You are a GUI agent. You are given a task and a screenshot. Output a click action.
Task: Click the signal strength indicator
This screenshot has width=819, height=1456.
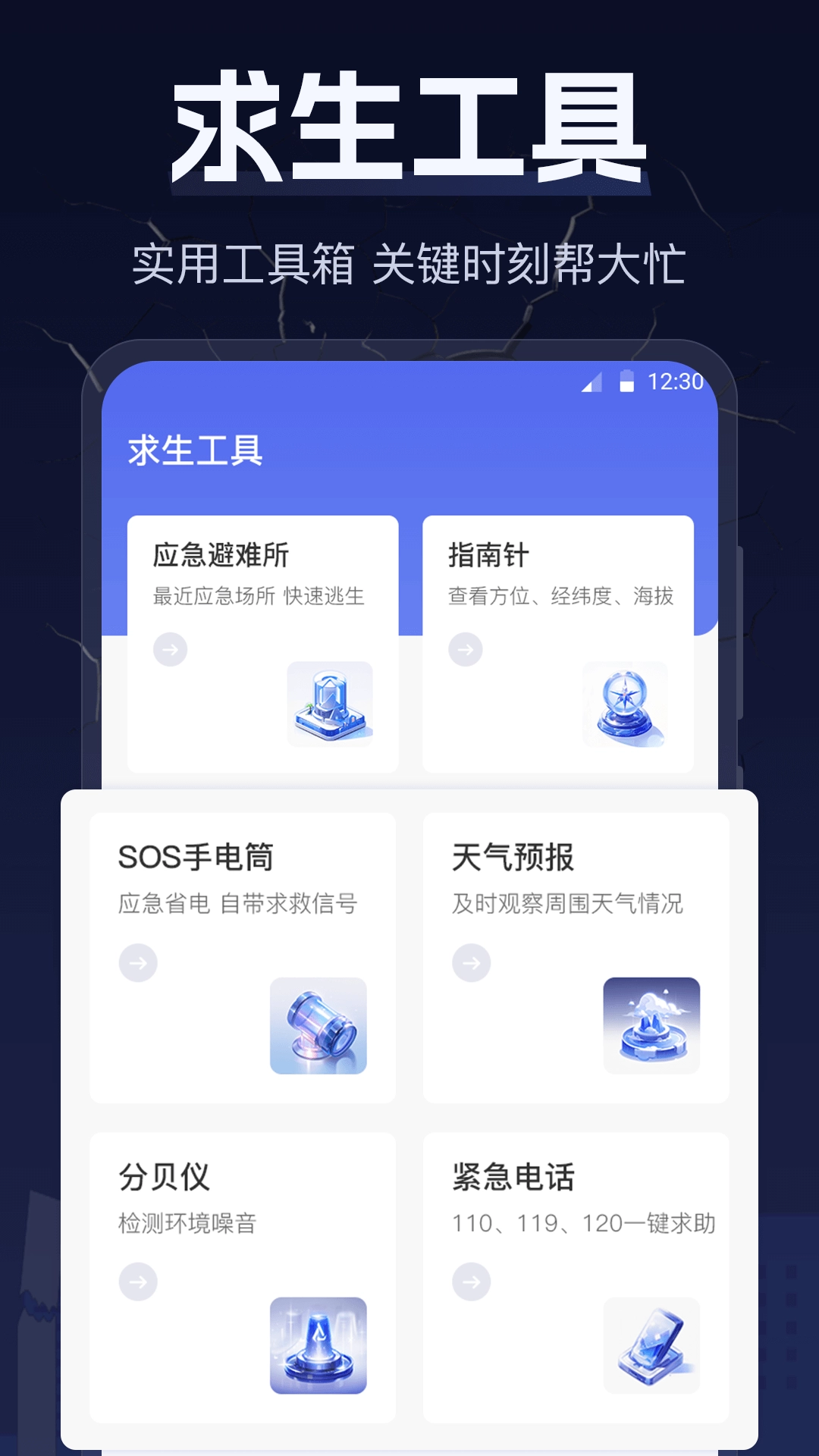click(593, 383)
